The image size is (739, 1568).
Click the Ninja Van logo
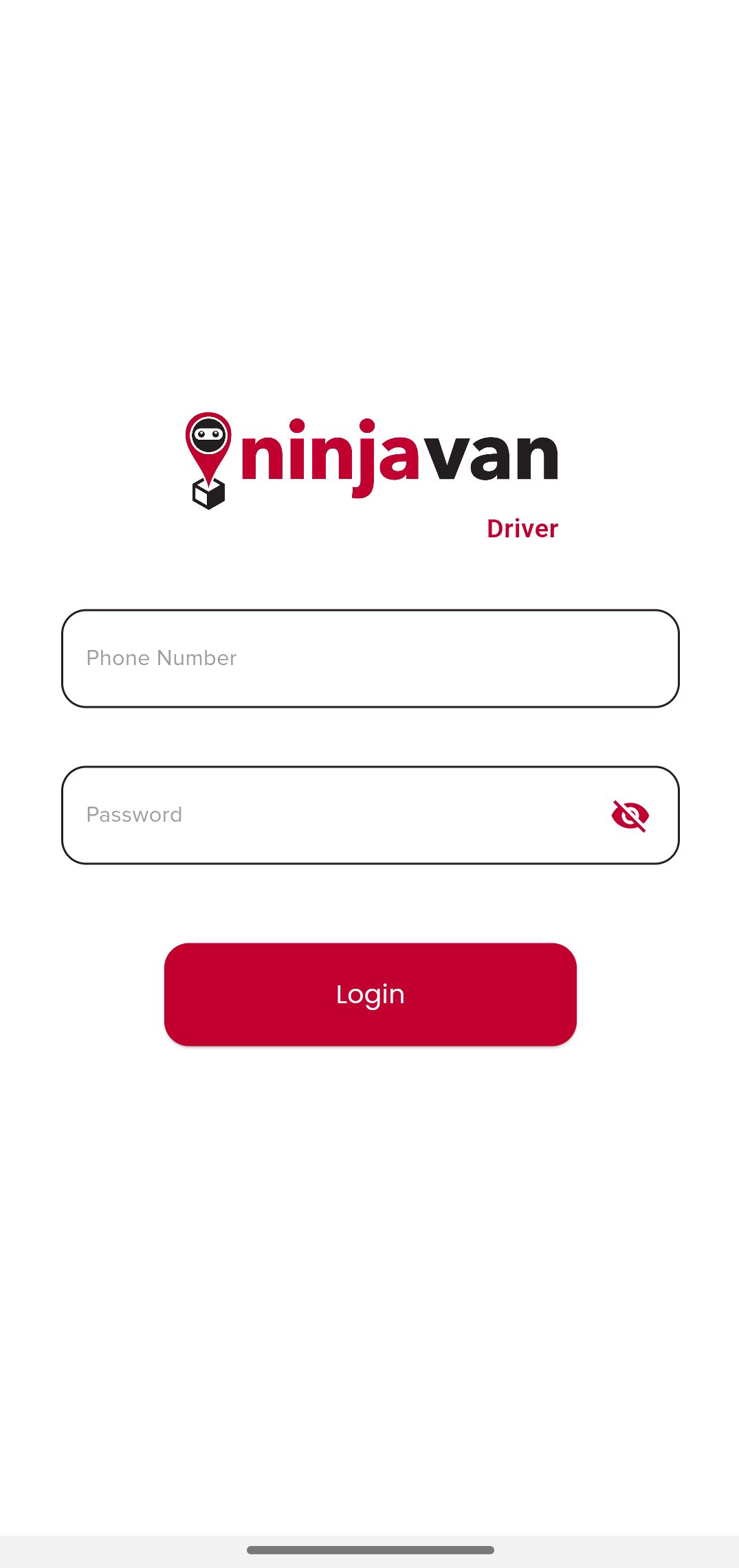369,453
